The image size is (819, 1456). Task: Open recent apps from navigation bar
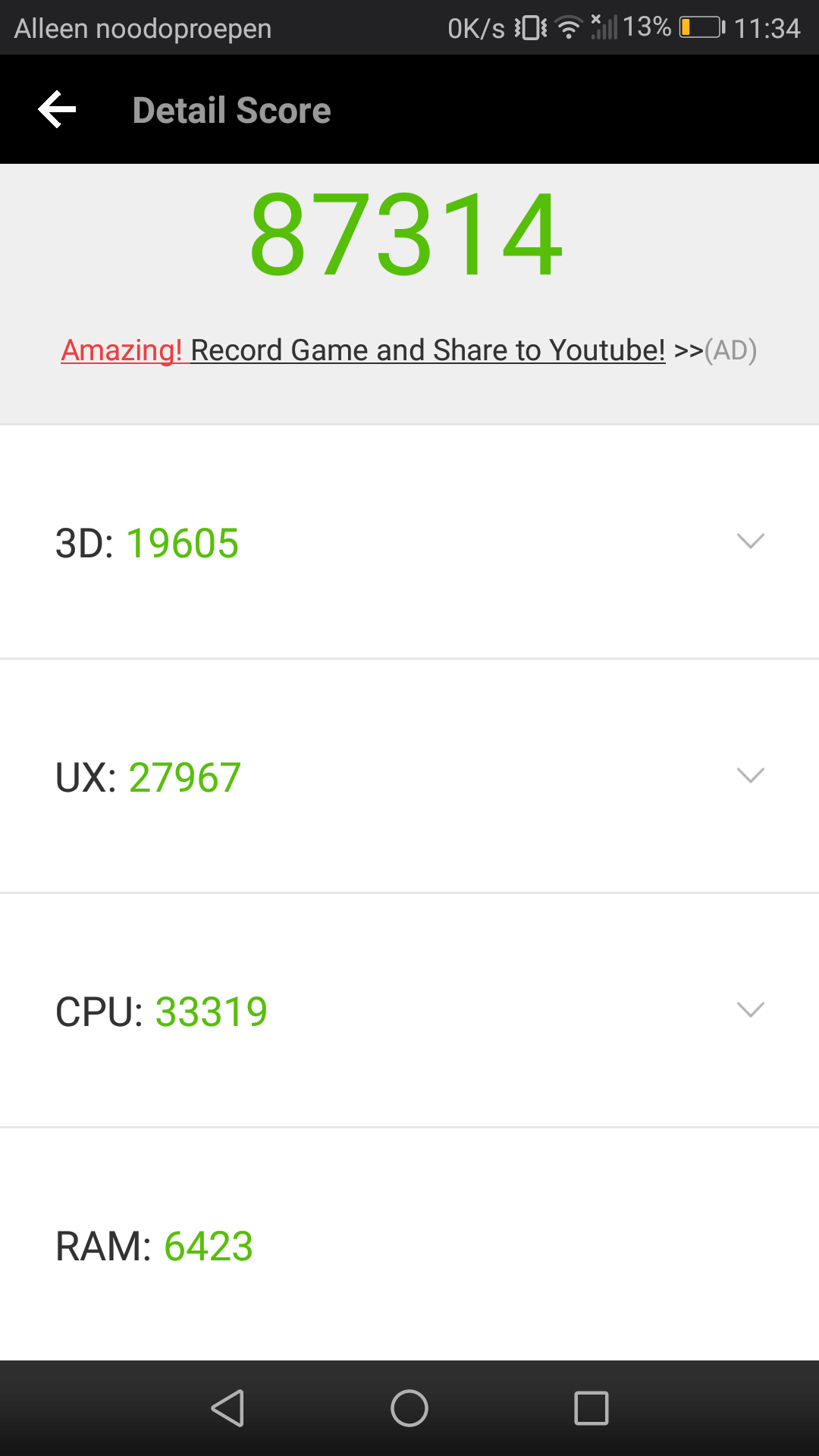[x=591, y=1408]
